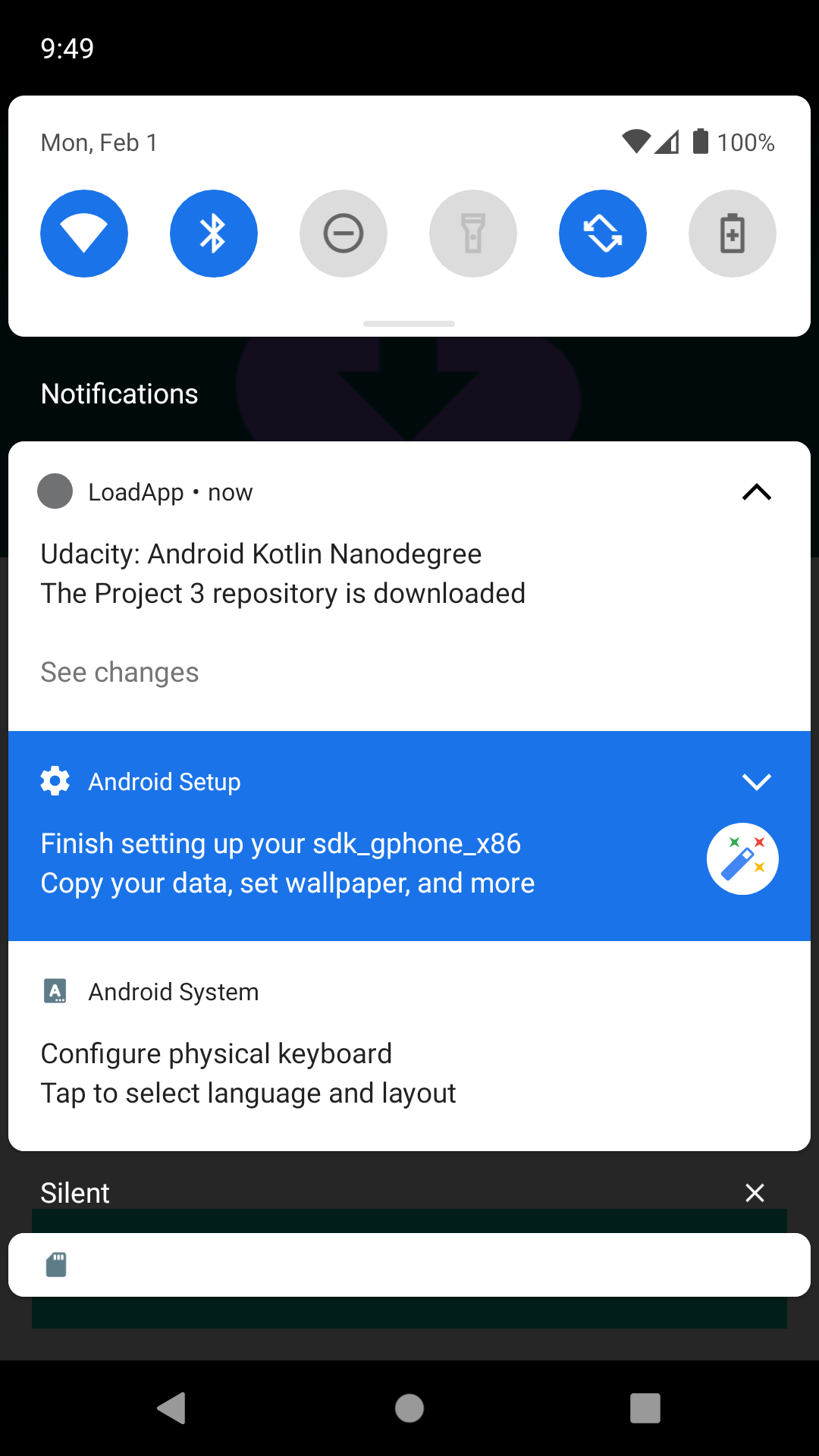Enable Do Not Disturb mode
The width and height of the screenshot is (819, 1456).
344,233
